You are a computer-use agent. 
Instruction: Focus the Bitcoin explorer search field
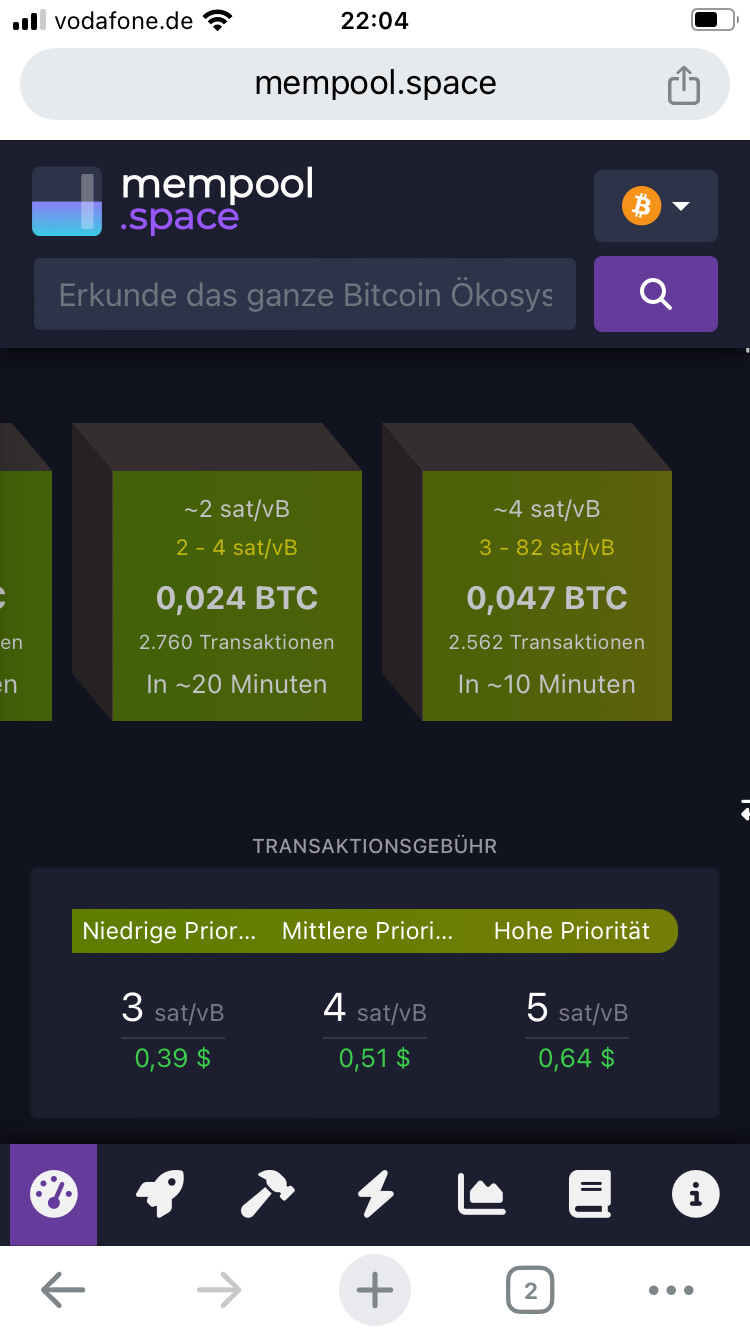coord(305,294)
